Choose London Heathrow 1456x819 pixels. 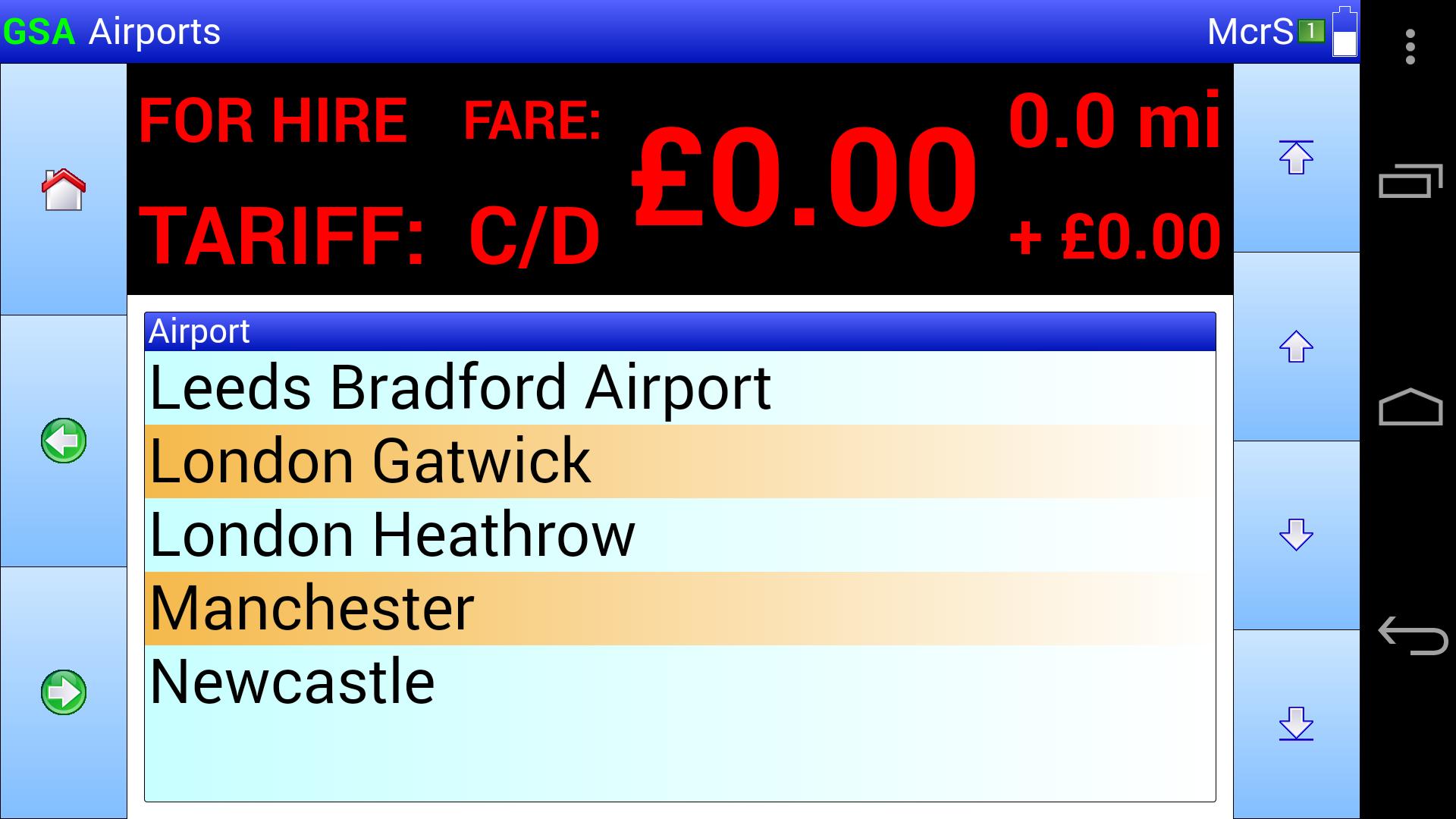click(x=679, y=535)
